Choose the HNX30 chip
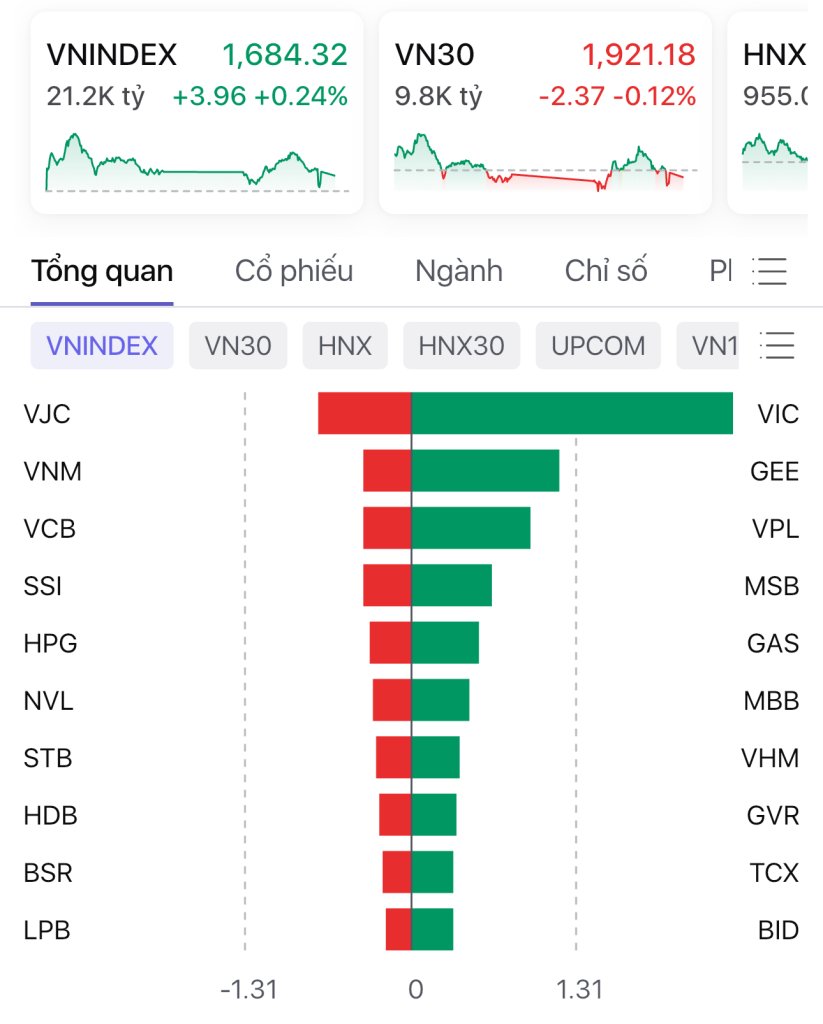Screen dimensions: 823x1024 click(462, 346)
